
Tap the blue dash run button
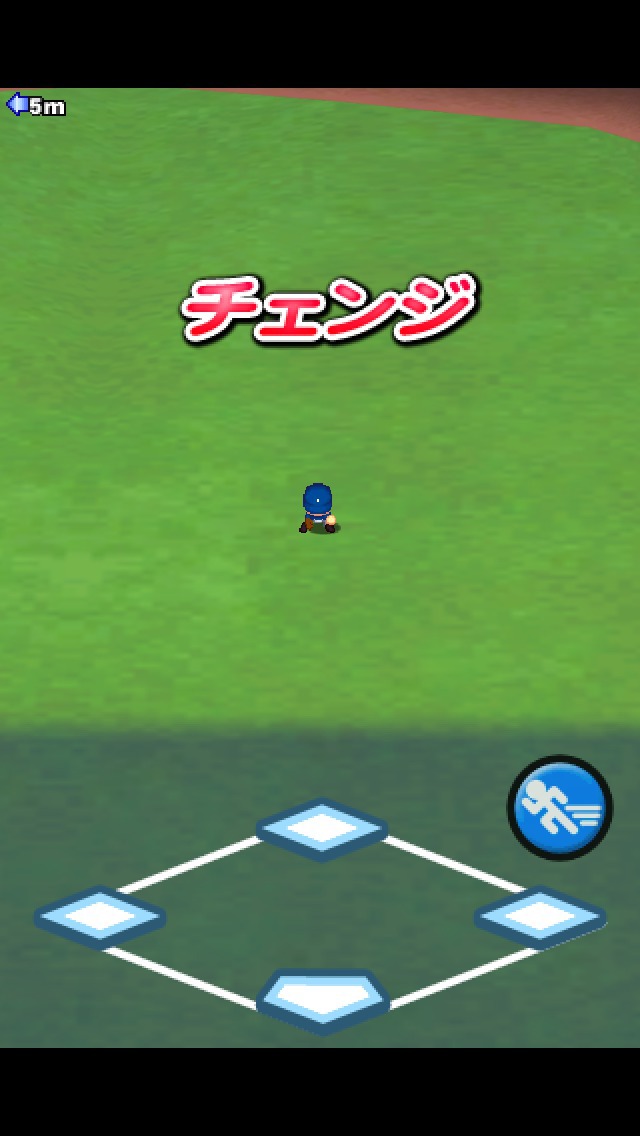tap(560, 807)
